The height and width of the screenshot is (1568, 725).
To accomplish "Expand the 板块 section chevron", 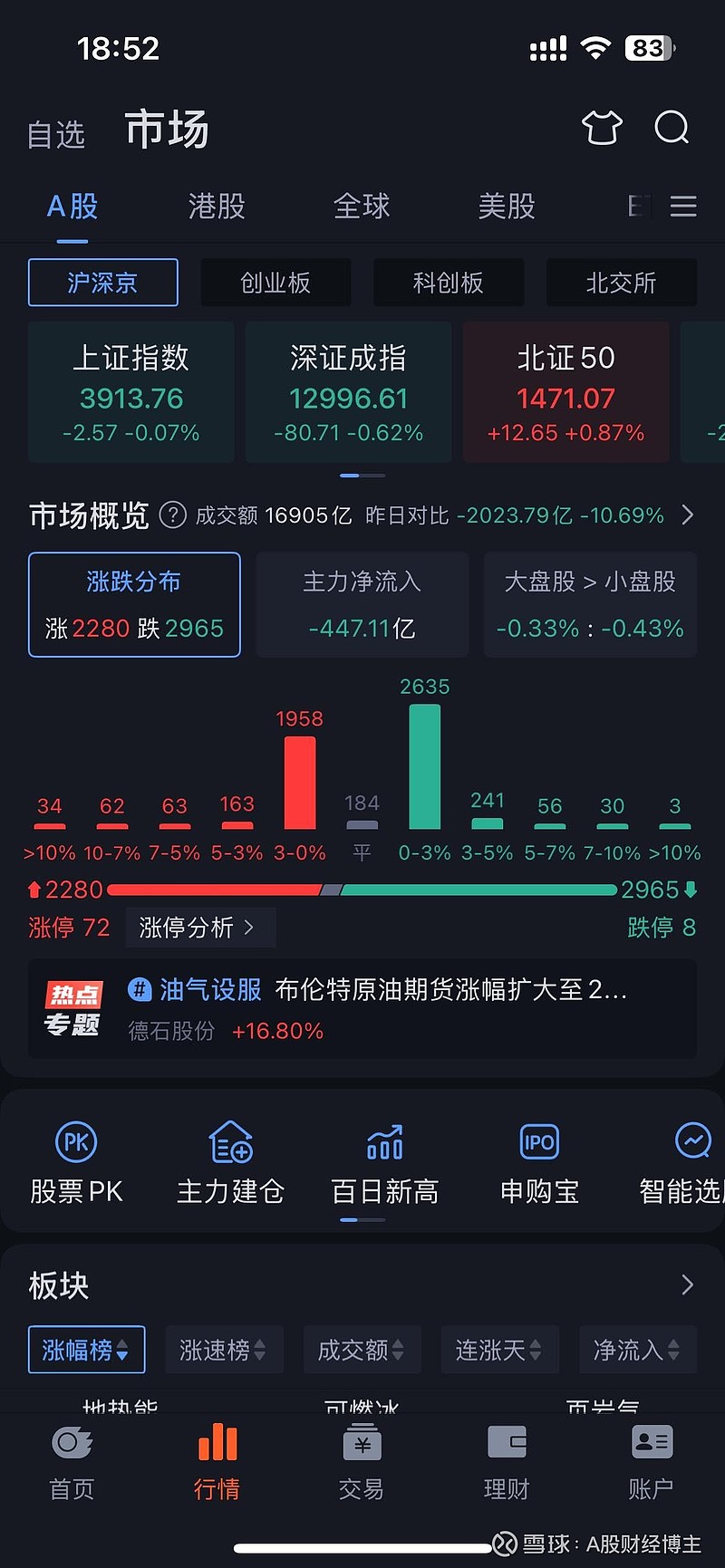I will pyautogui.click(x=687, y=1284).
